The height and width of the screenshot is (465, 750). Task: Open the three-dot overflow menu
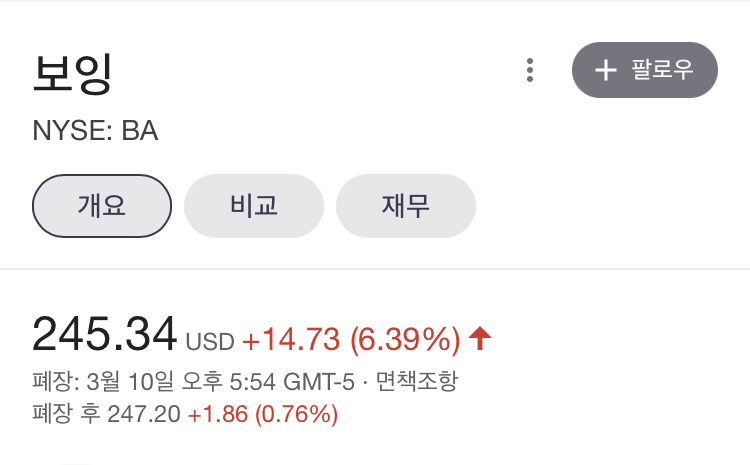click(x=530, y=70)
